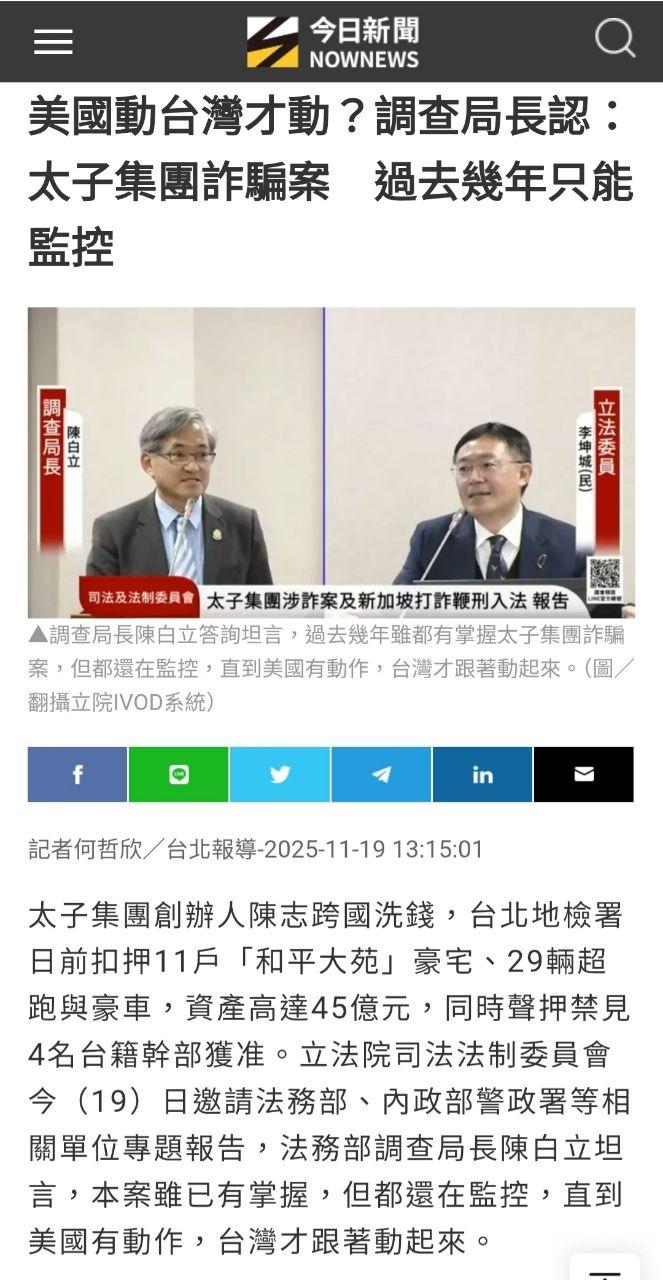Share article on LinkedIn

482,774
